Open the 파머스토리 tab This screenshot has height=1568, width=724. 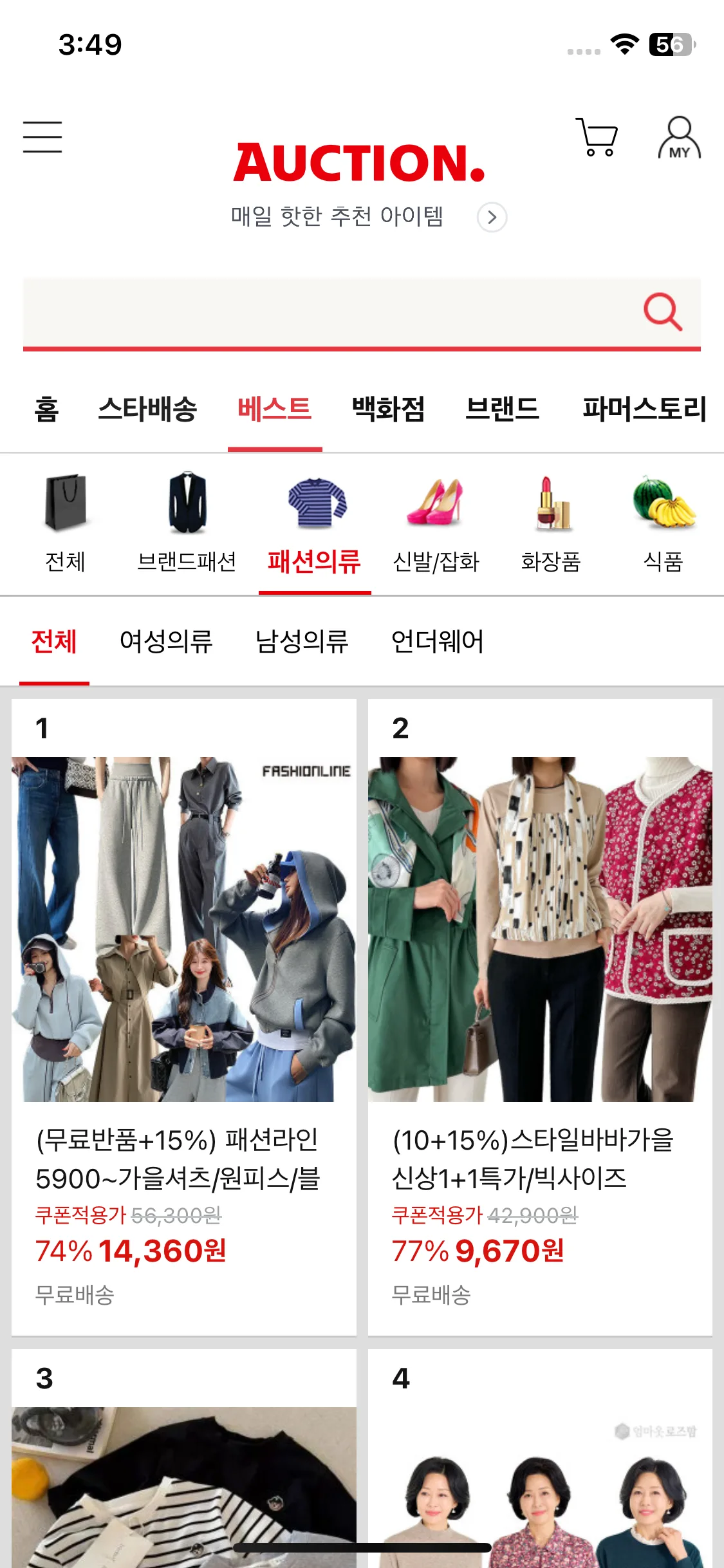point(644,409)
